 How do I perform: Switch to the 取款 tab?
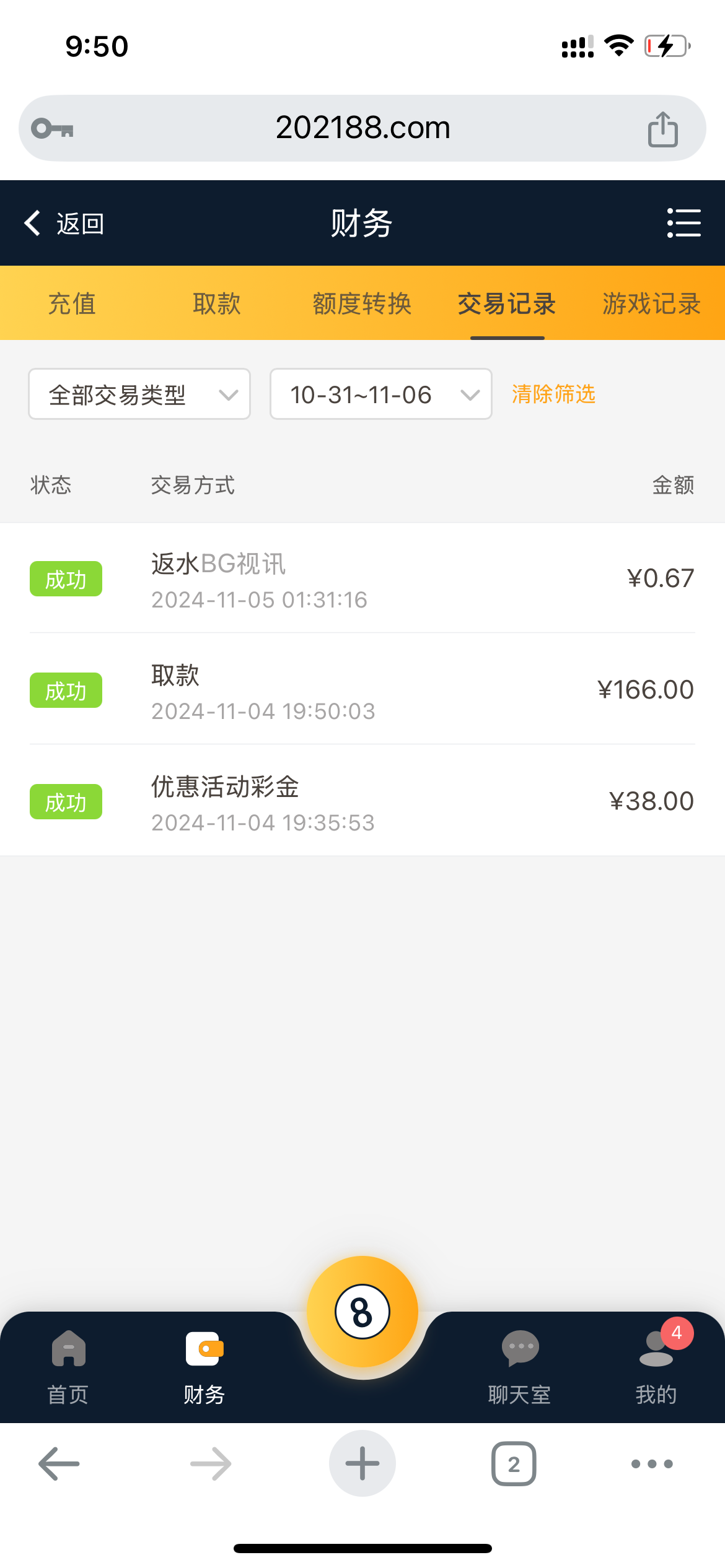(x=216, y=304)
